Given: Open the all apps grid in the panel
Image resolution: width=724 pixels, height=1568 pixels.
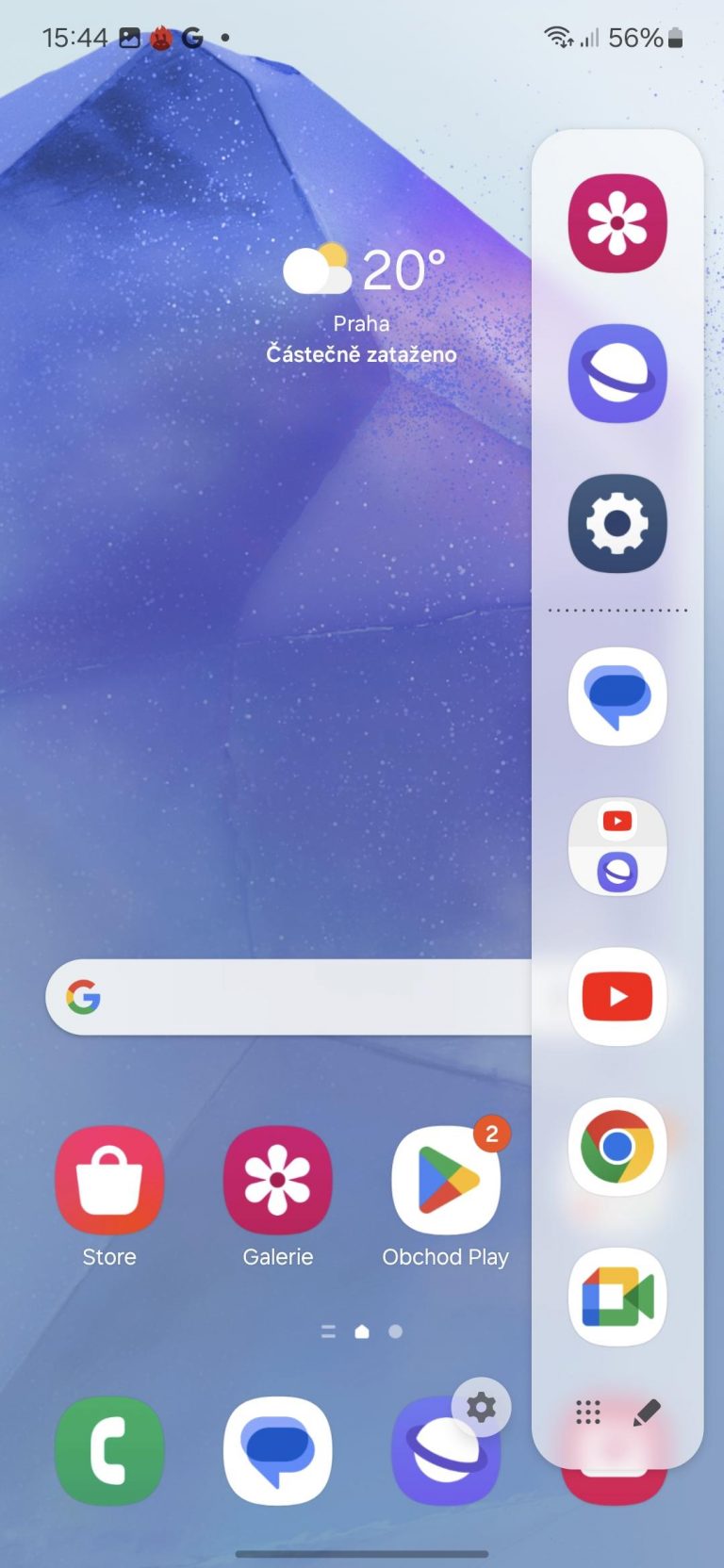Looking at the screenshot, I should tap(586, 1413).
